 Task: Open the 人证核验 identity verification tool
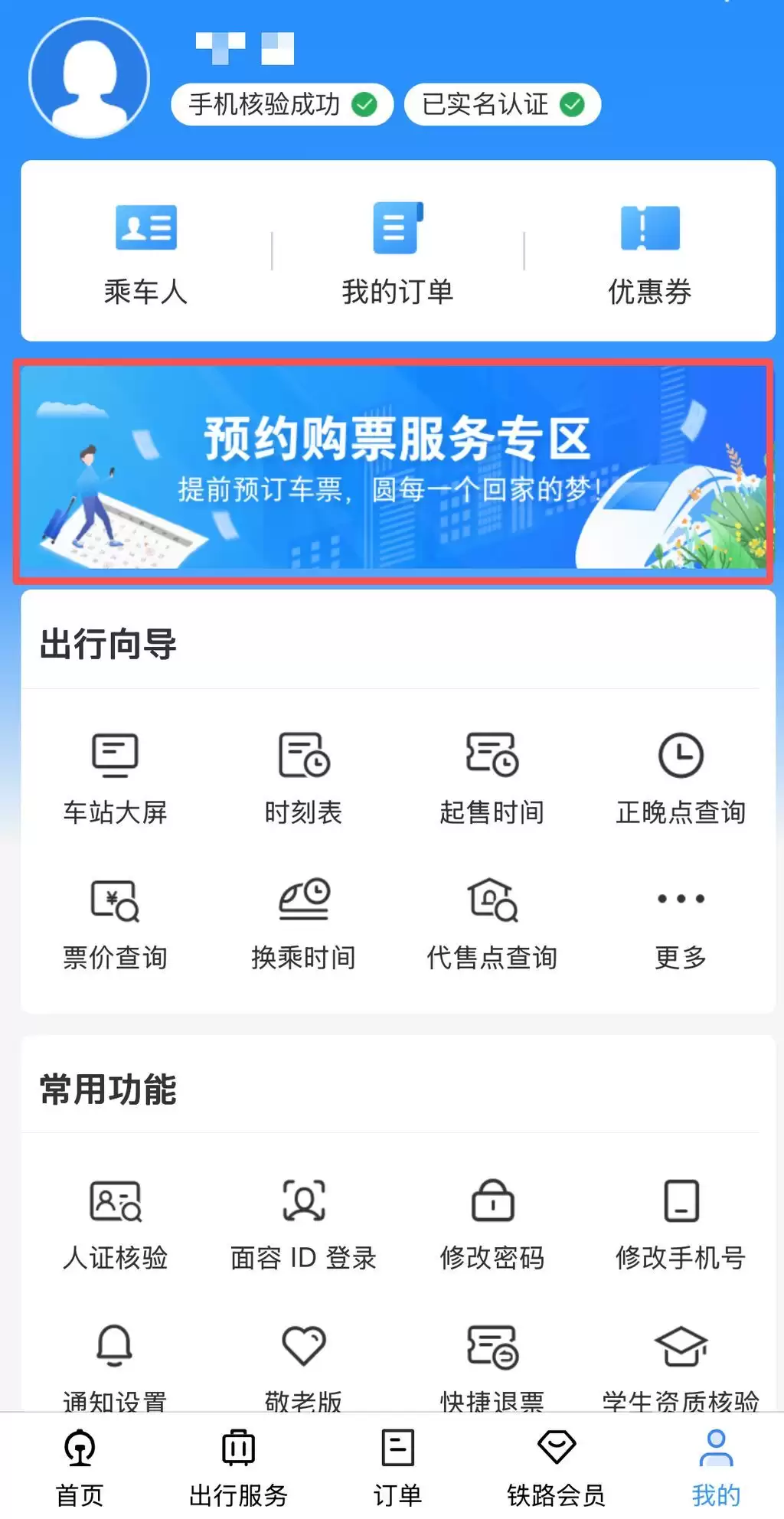(x=114, y=1221)
